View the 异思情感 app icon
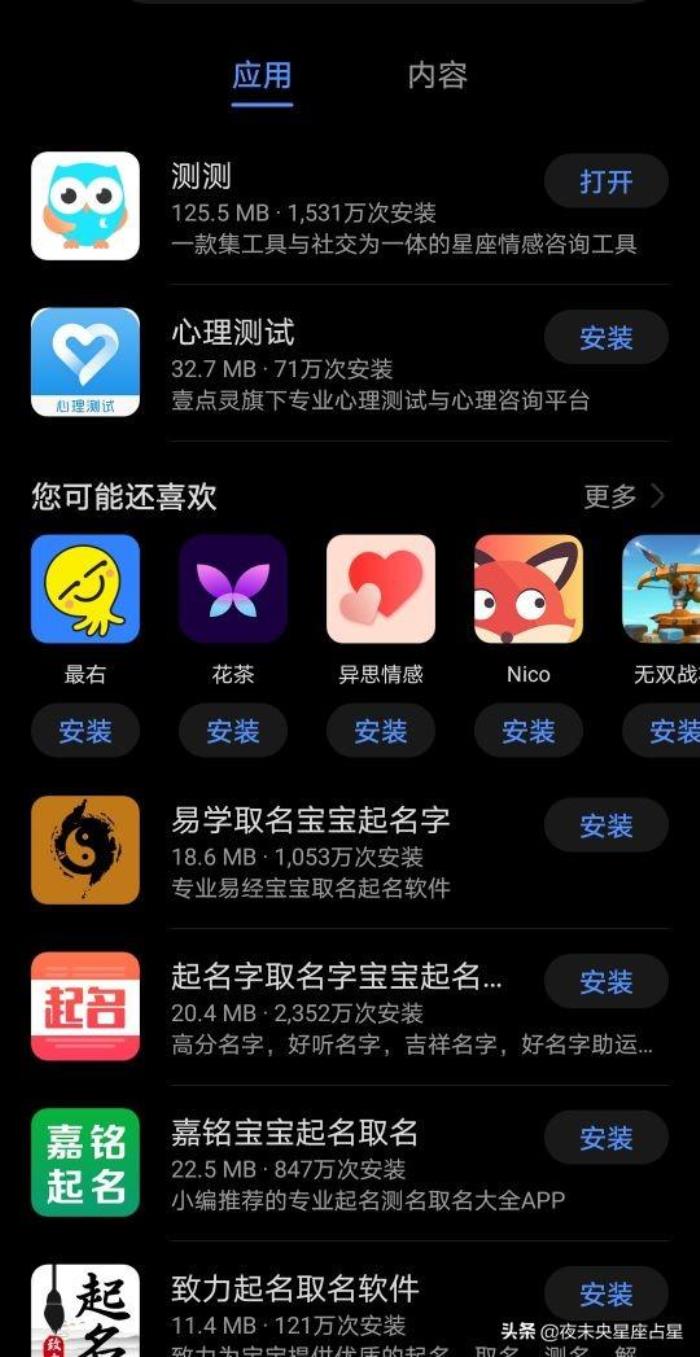The width and height of the screenshot is (700, 1357). click(x=381, y=589)
